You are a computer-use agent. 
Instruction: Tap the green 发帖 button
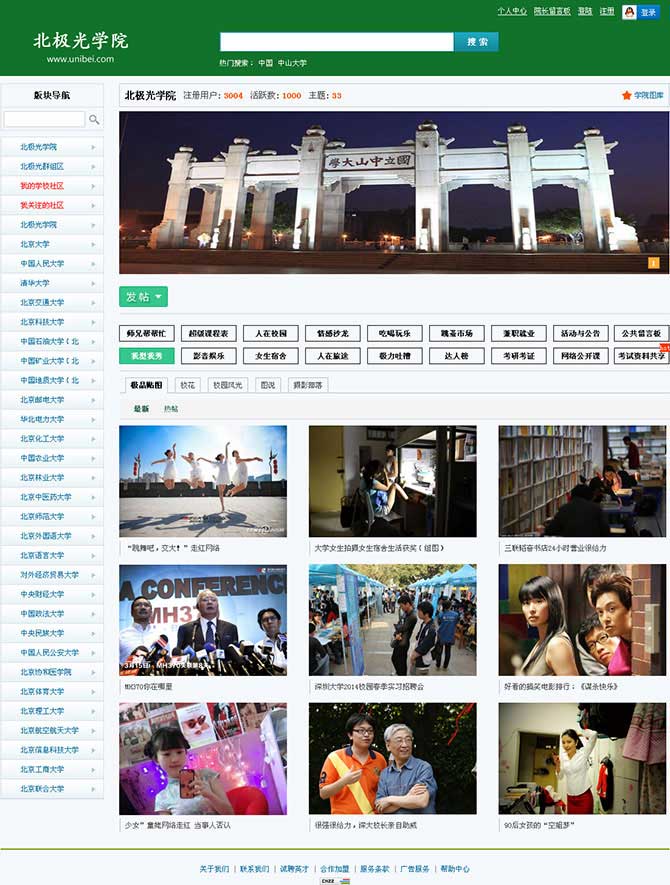tap(143, 297)
